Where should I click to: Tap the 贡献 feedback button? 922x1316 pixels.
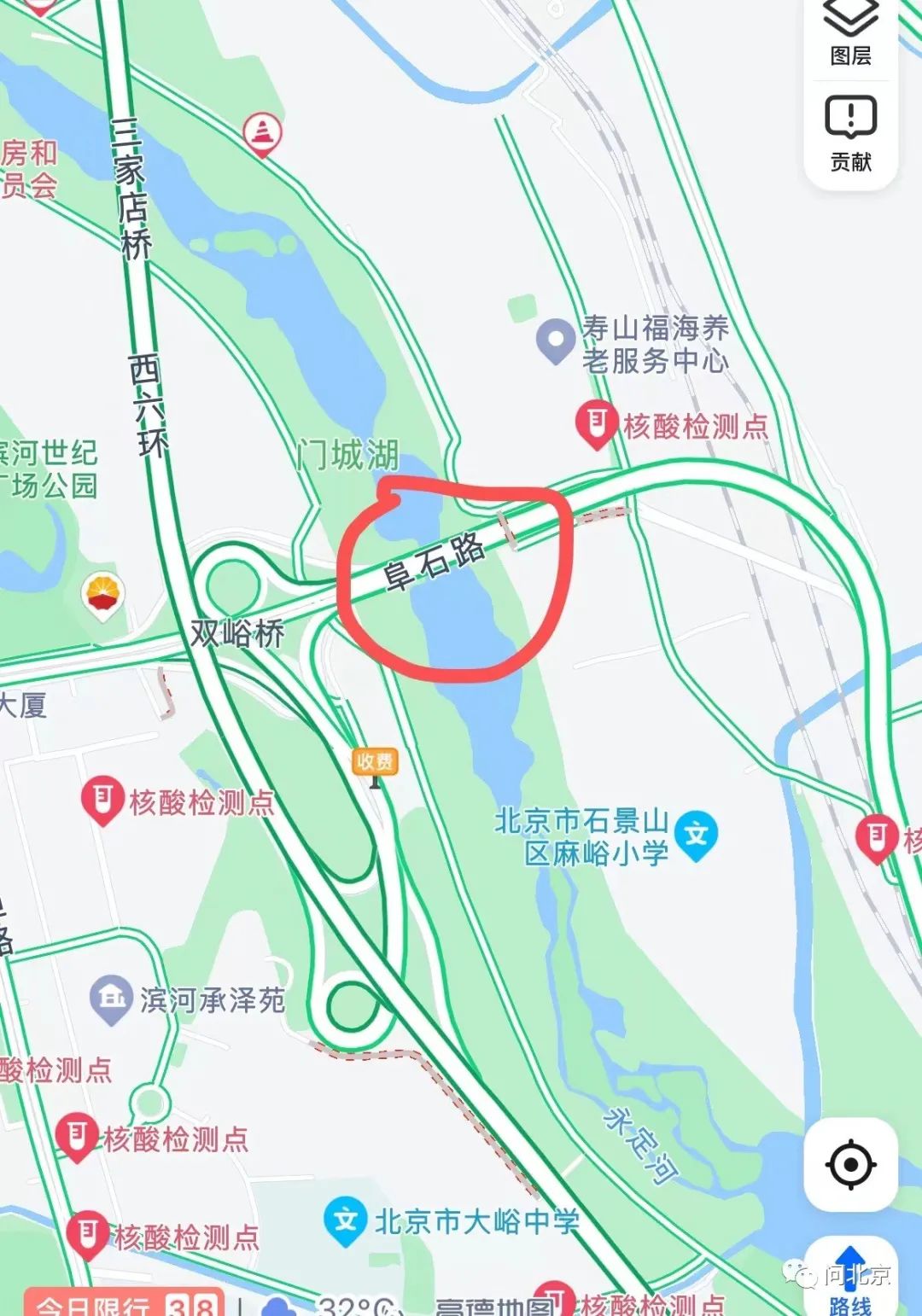click(x=850, y=134)
